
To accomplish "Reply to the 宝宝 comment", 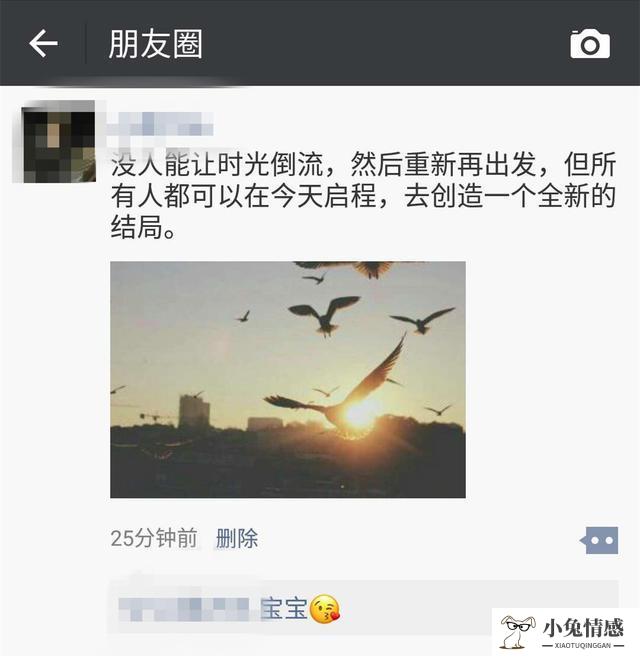I will 300,607.
